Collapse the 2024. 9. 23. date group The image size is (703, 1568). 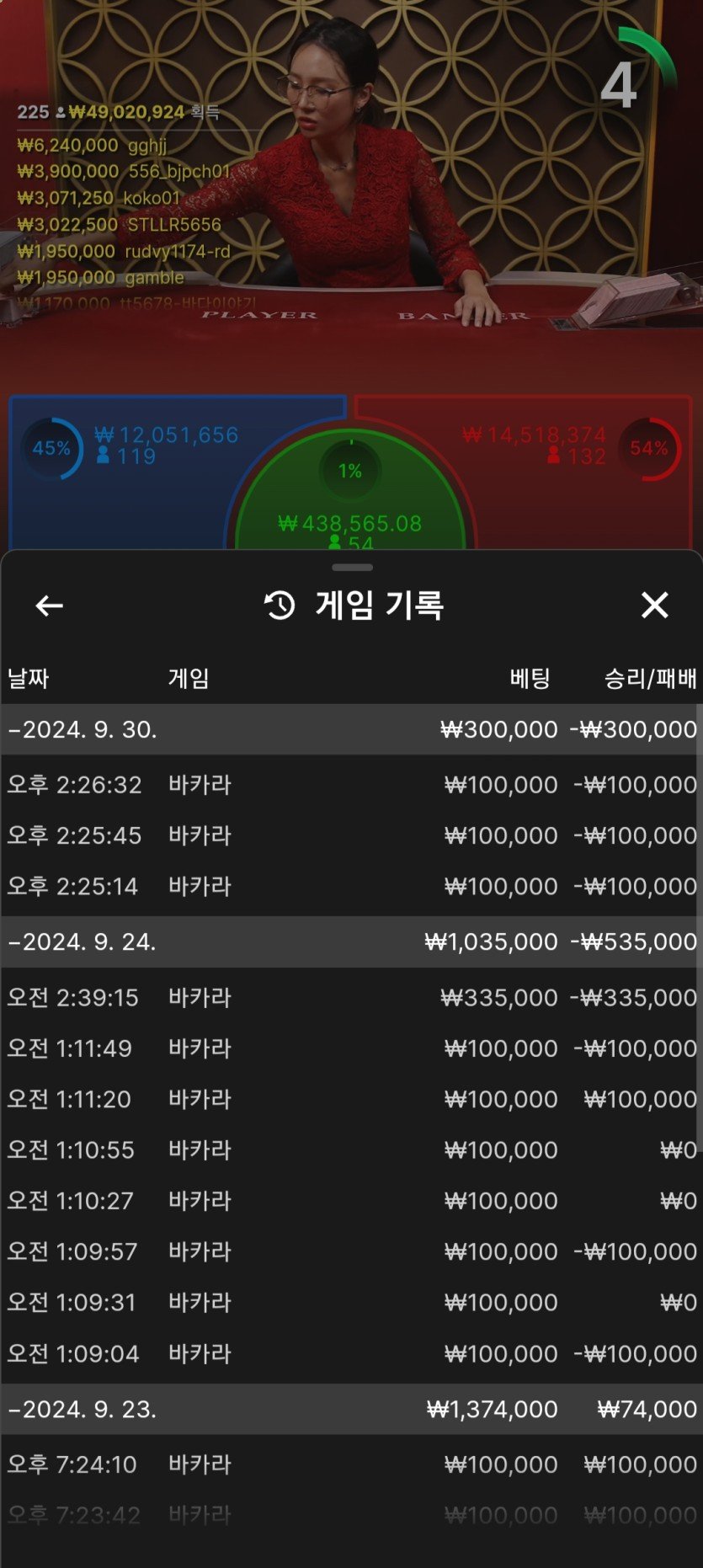pos(83,1409)
